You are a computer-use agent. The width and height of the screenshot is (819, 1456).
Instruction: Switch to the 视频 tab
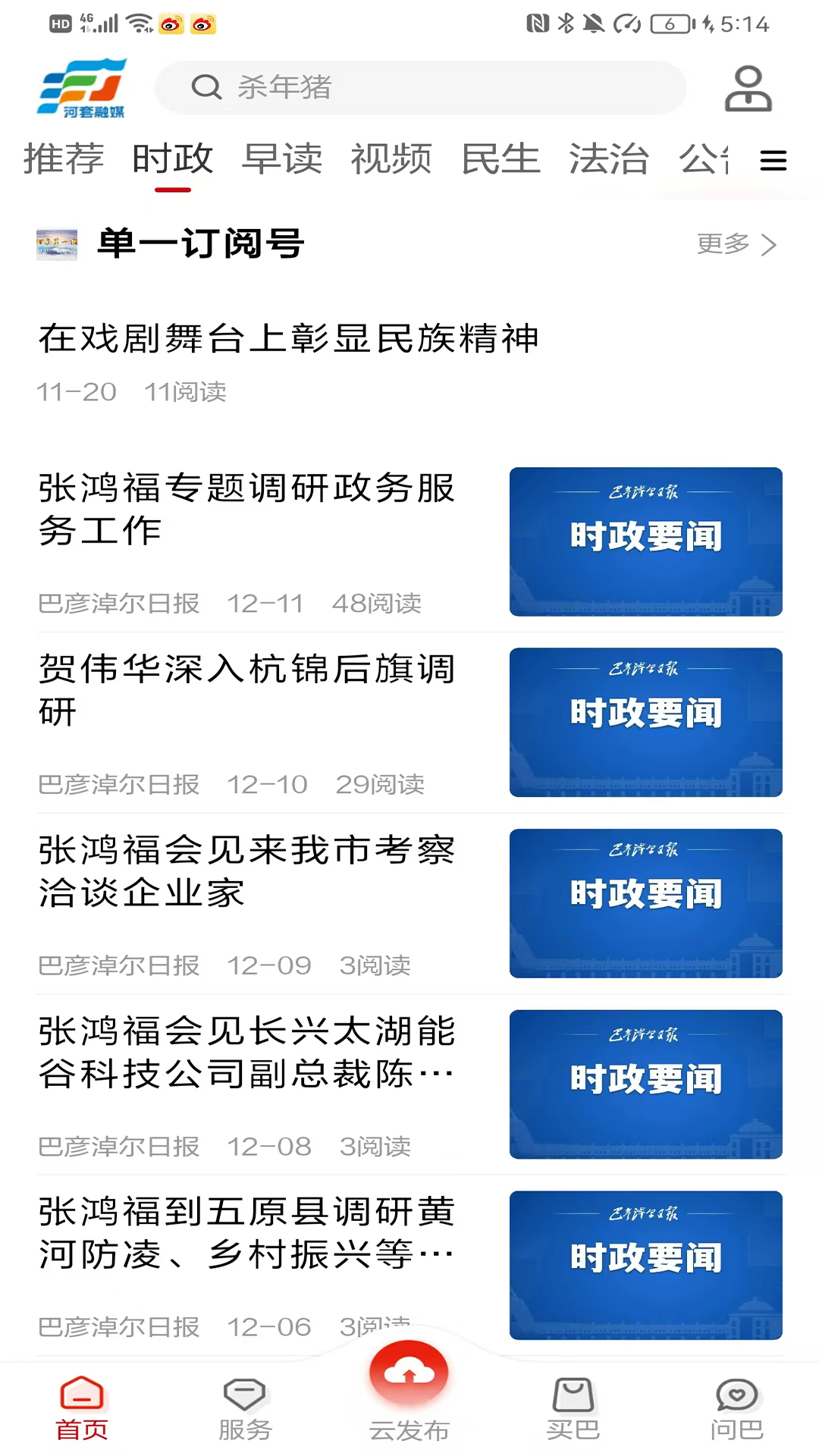(392, 158)
